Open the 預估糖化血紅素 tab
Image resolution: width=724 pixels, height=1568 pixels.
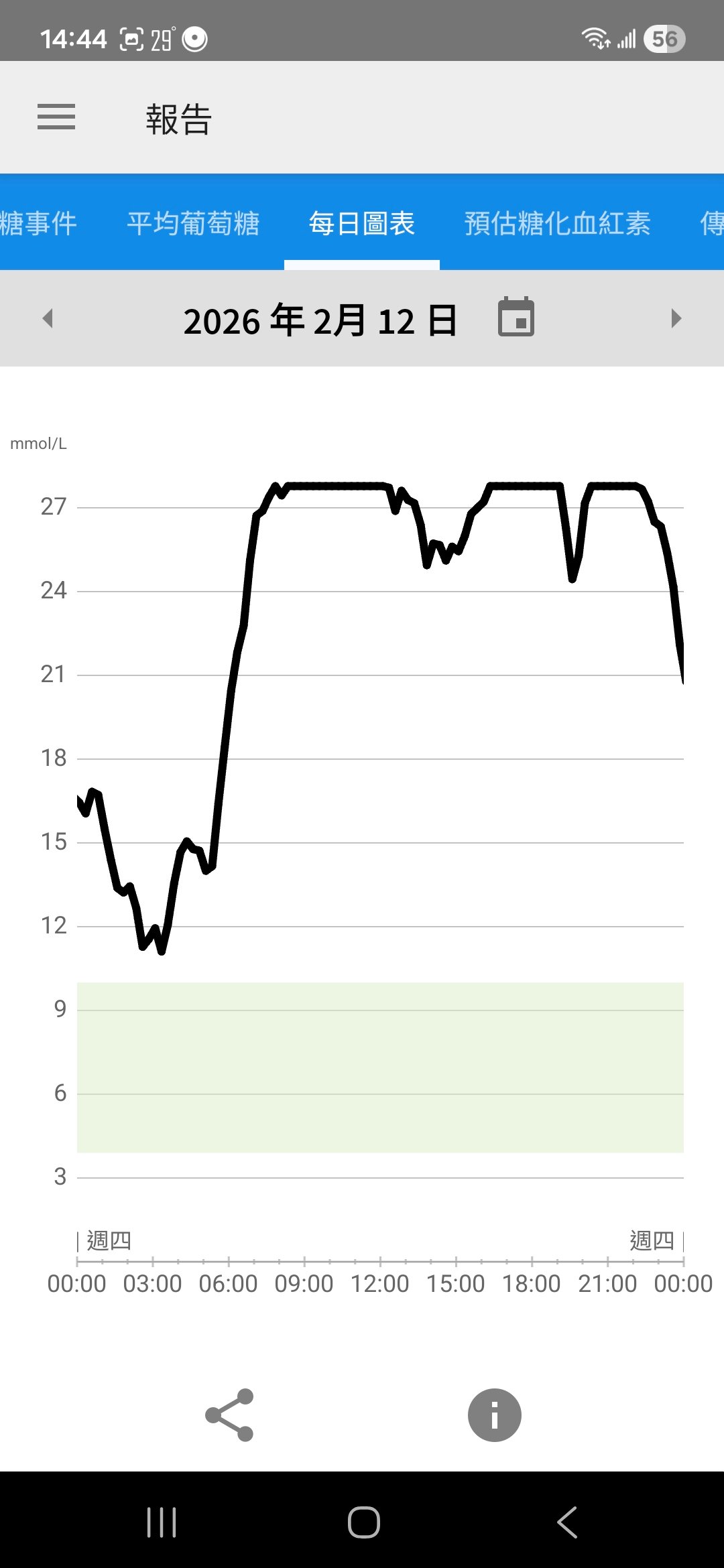point(557,223)
